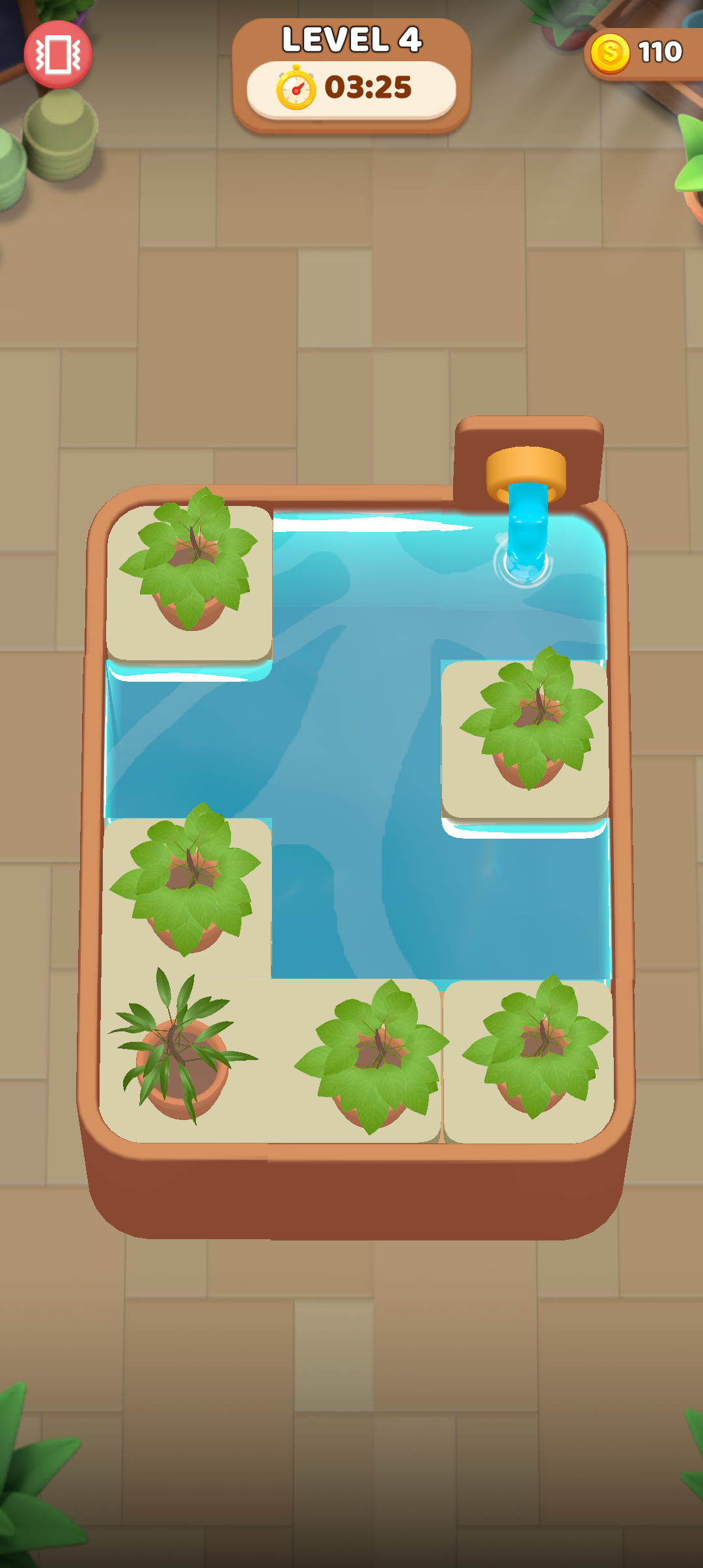Toggle the vibration setting button
The height and width of the screenshot is (1568, 703).
click(x=58, y=55)
